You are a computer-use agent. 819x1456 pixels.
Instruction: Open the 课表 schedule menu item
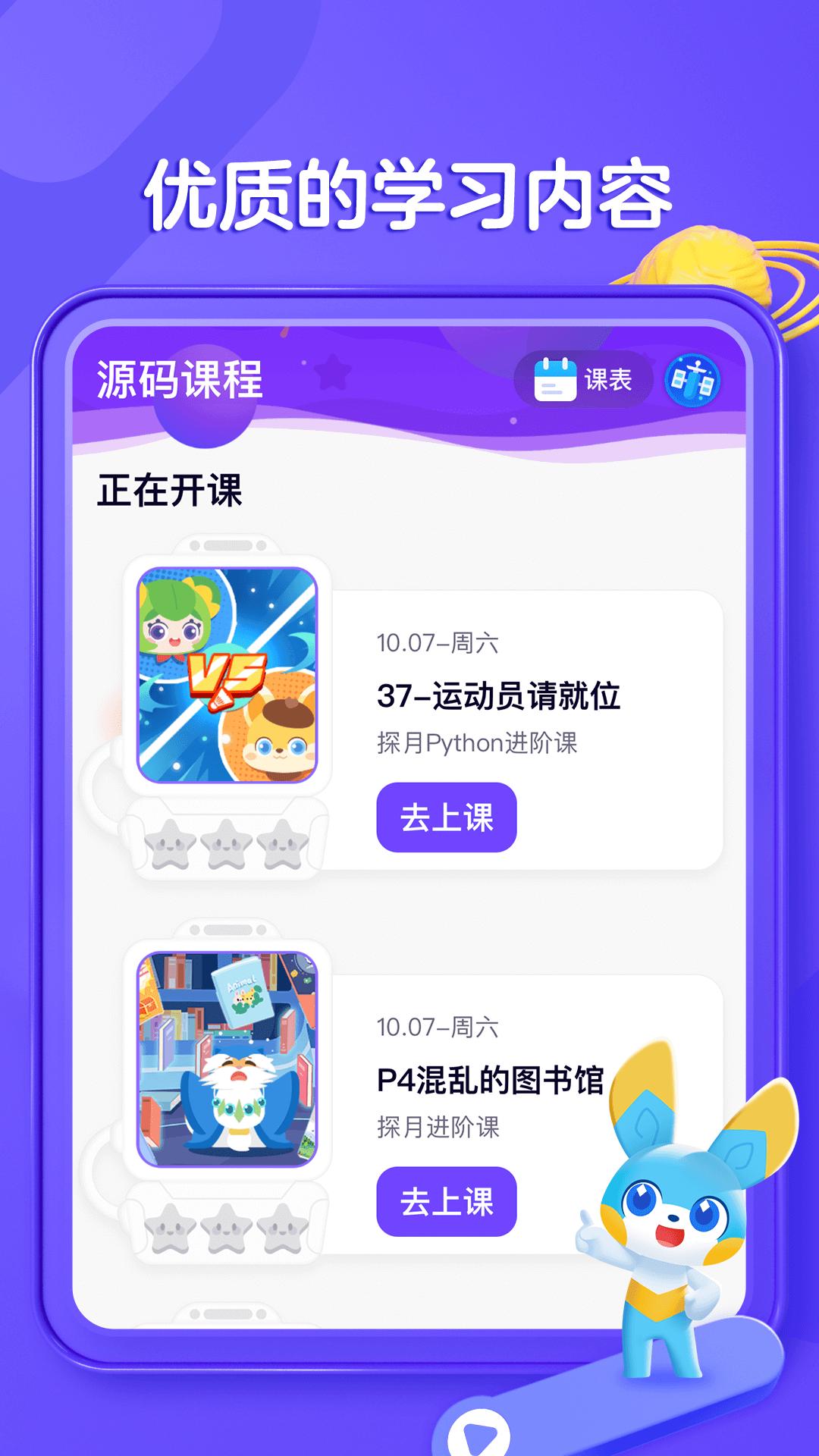(x=607, y=380)
